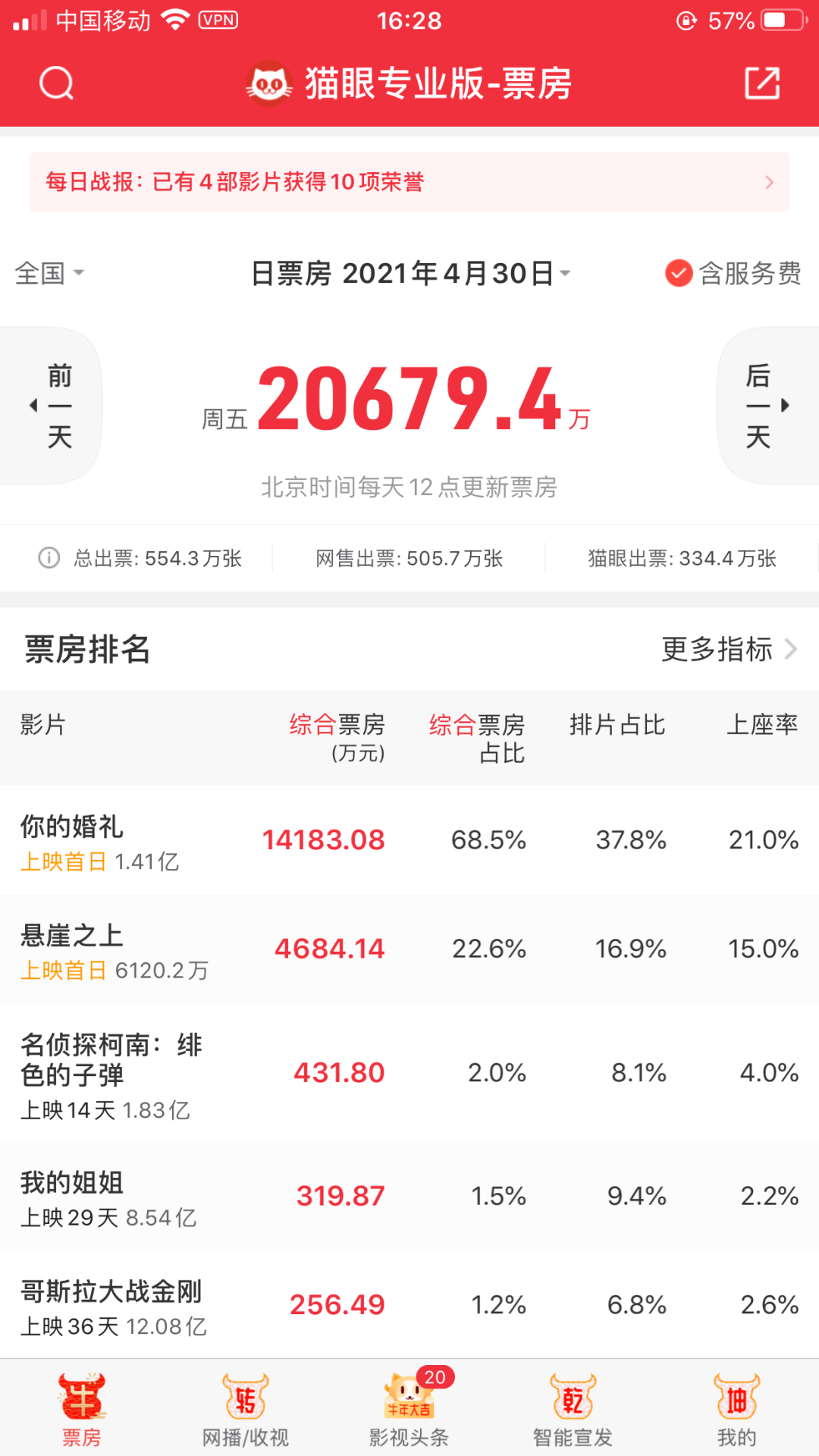Open the 每日战报 banner
This screenshot has width=819, height=1456.
[x=409, y=182]
